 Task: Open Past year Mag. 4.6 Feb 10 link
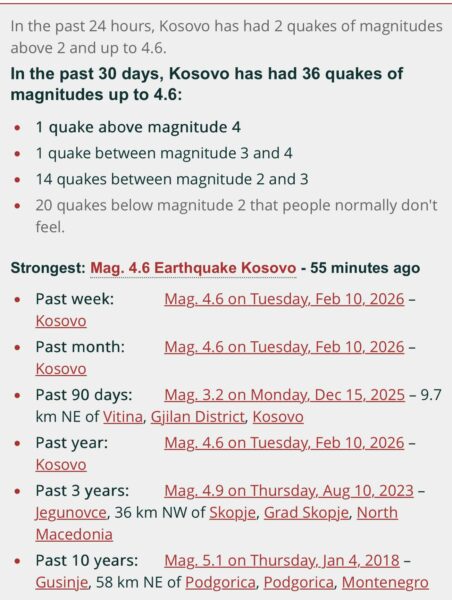pos(284,443)
